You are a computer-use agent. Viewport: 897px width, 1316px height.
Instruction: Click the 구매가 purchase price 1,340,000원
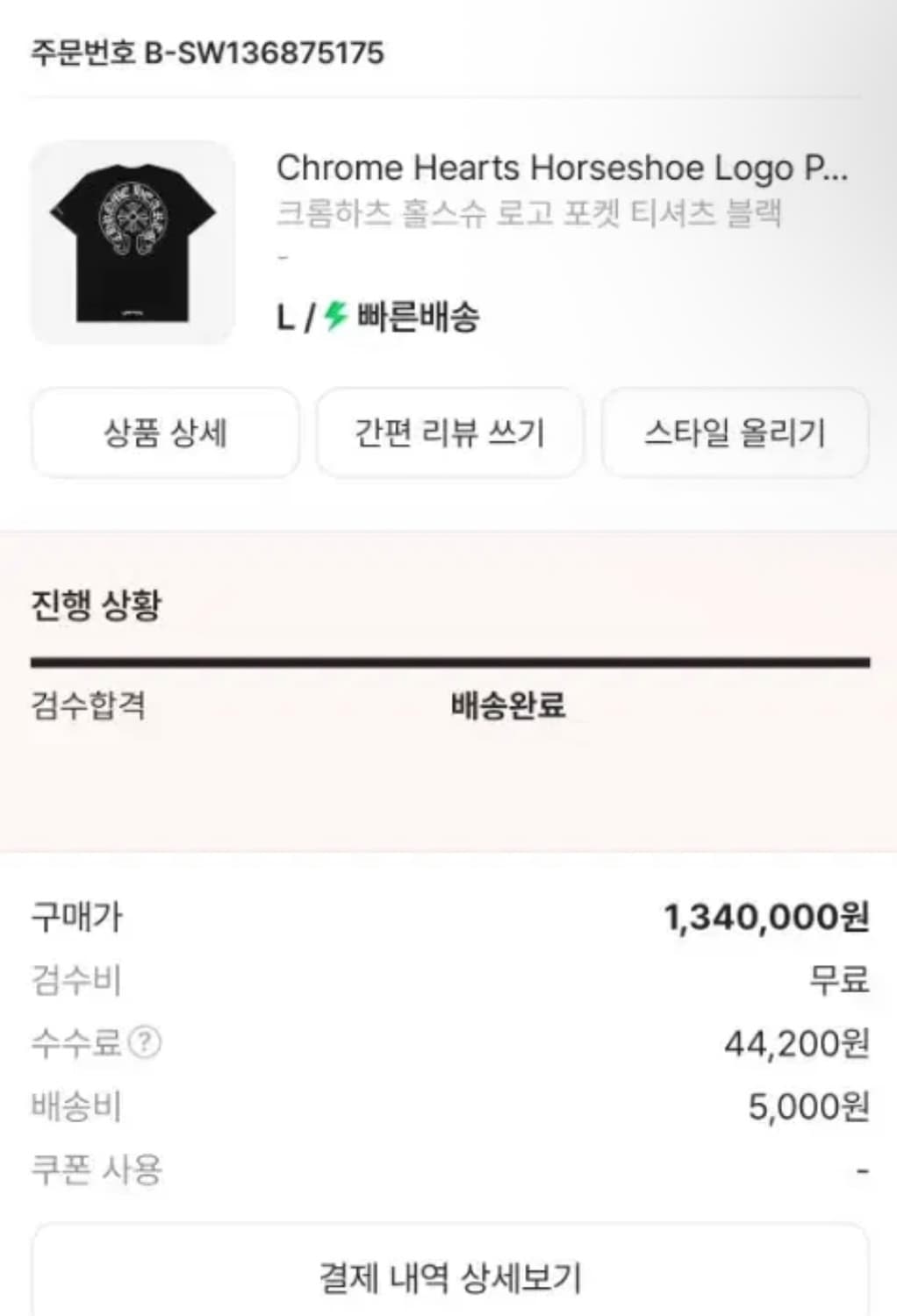pyautogui.click(x=766, y=918)
